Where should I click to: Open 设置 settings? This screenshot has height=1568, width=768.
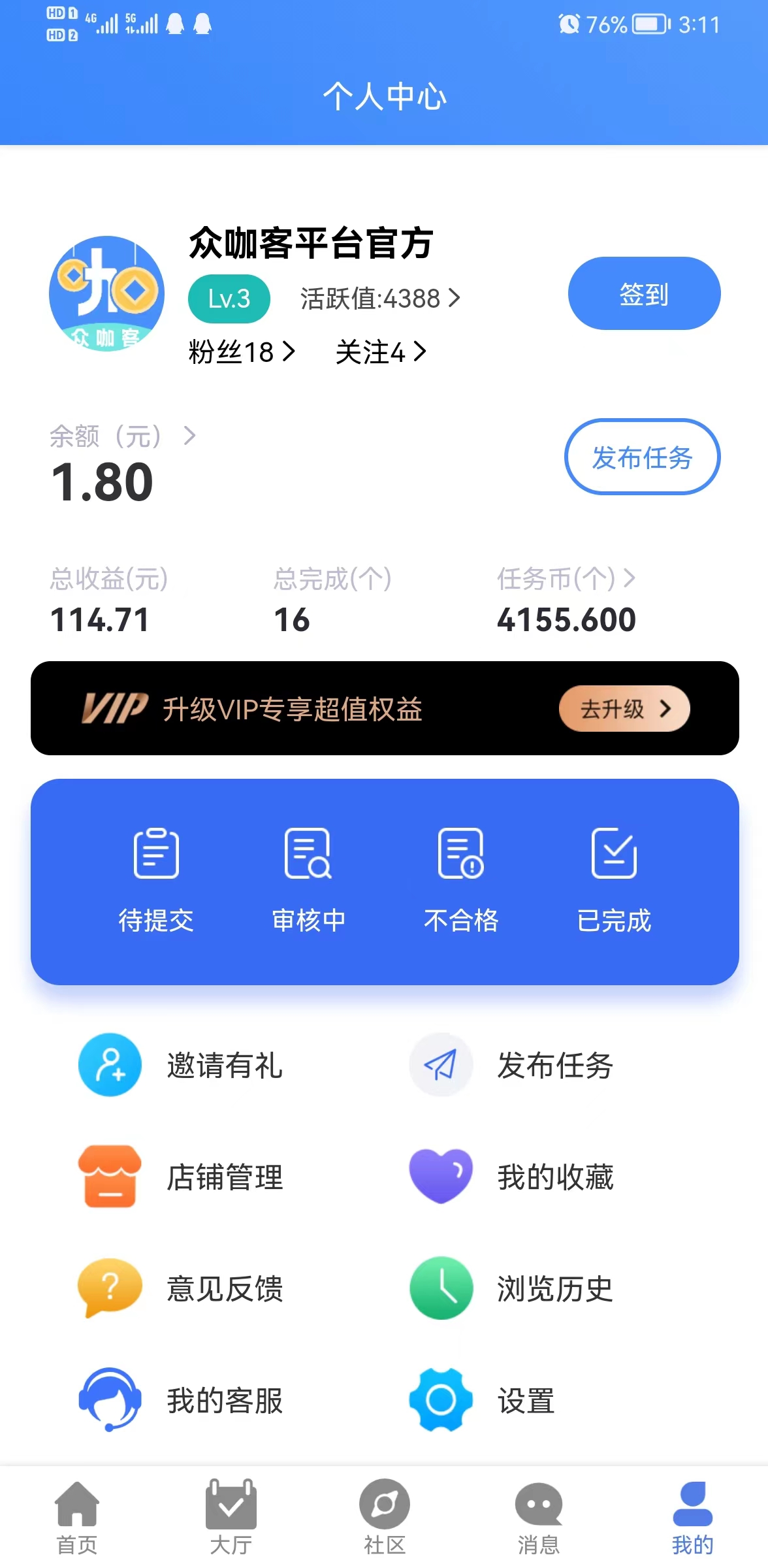pos(482,1400)
